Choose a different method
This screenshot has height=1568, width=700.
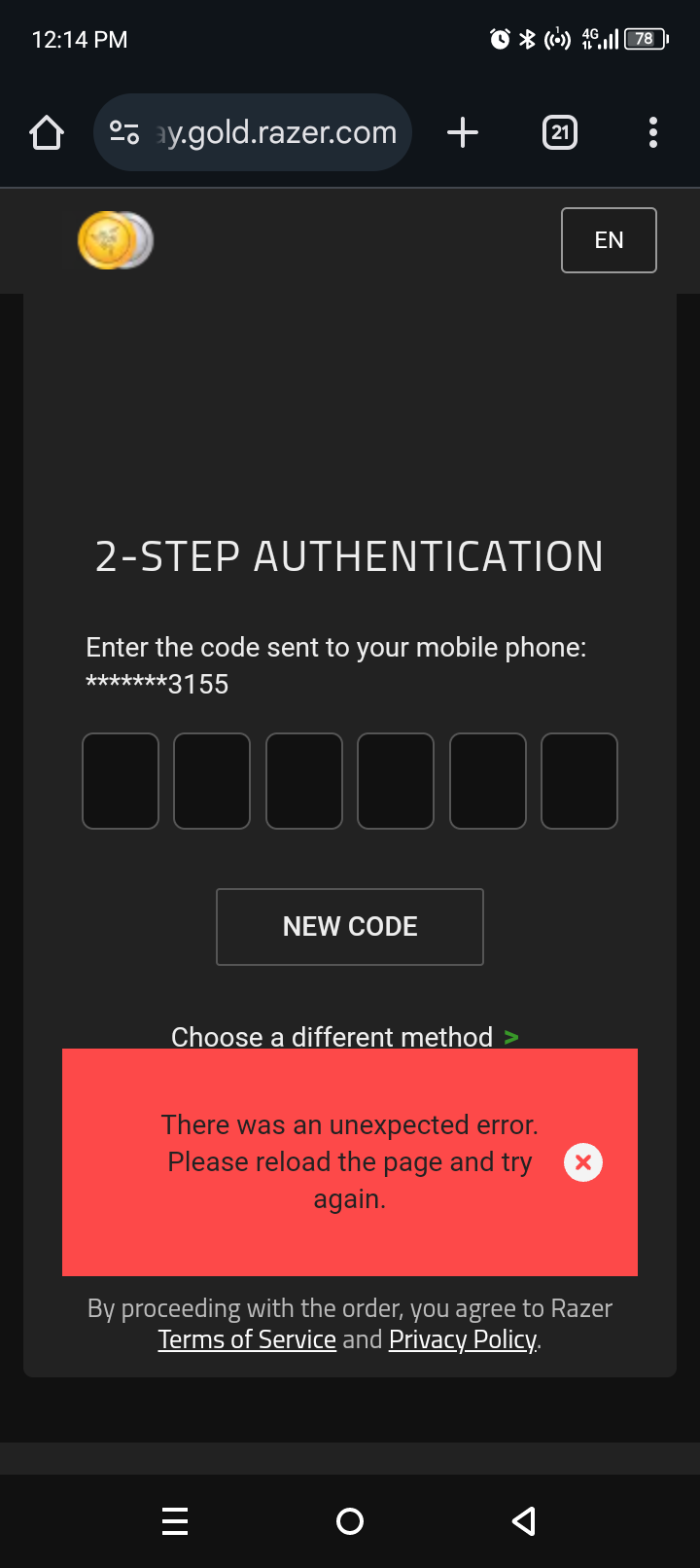coord(345,1037)
